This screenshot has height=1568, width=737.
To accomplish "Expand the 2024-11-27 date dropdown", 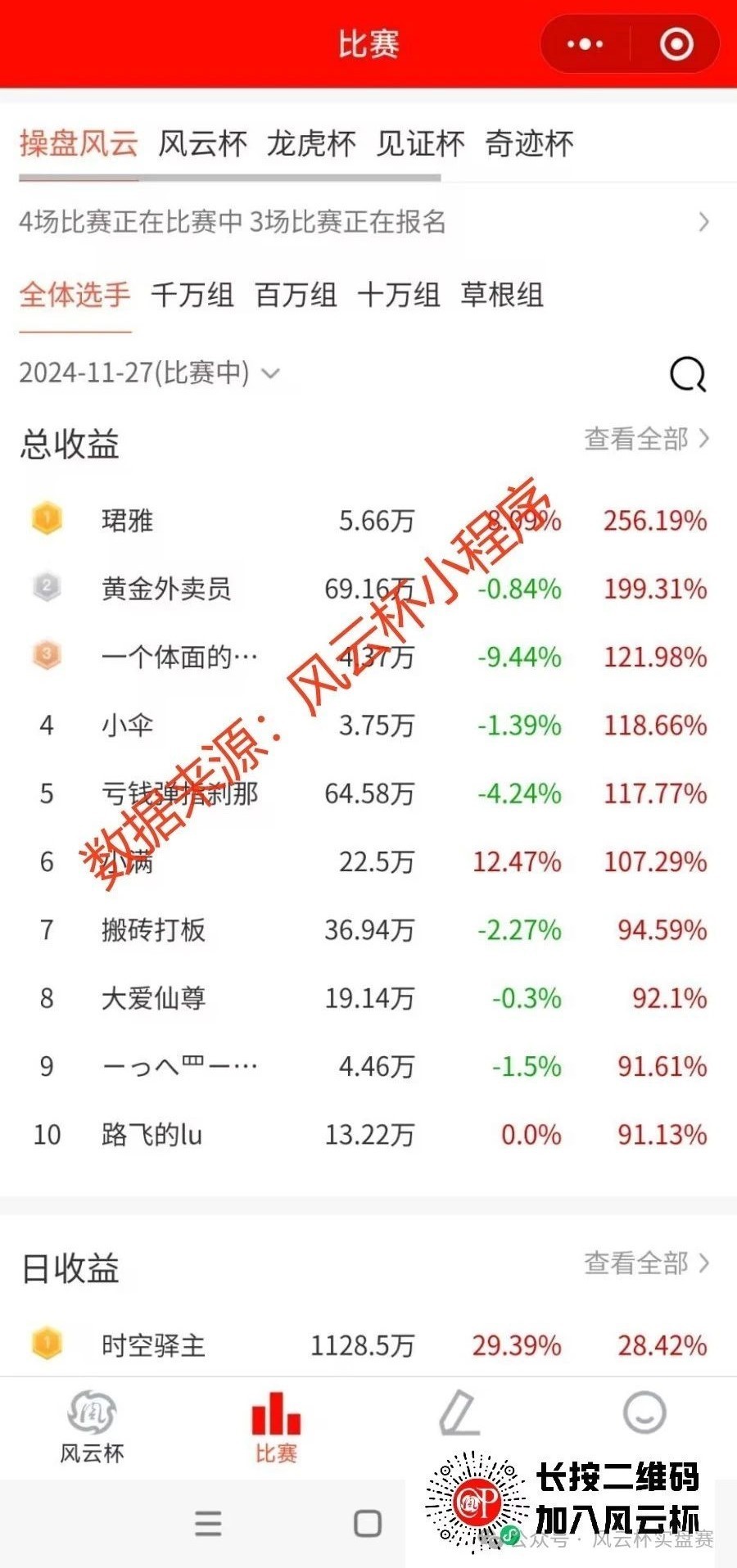I will [x=150, y=373].
